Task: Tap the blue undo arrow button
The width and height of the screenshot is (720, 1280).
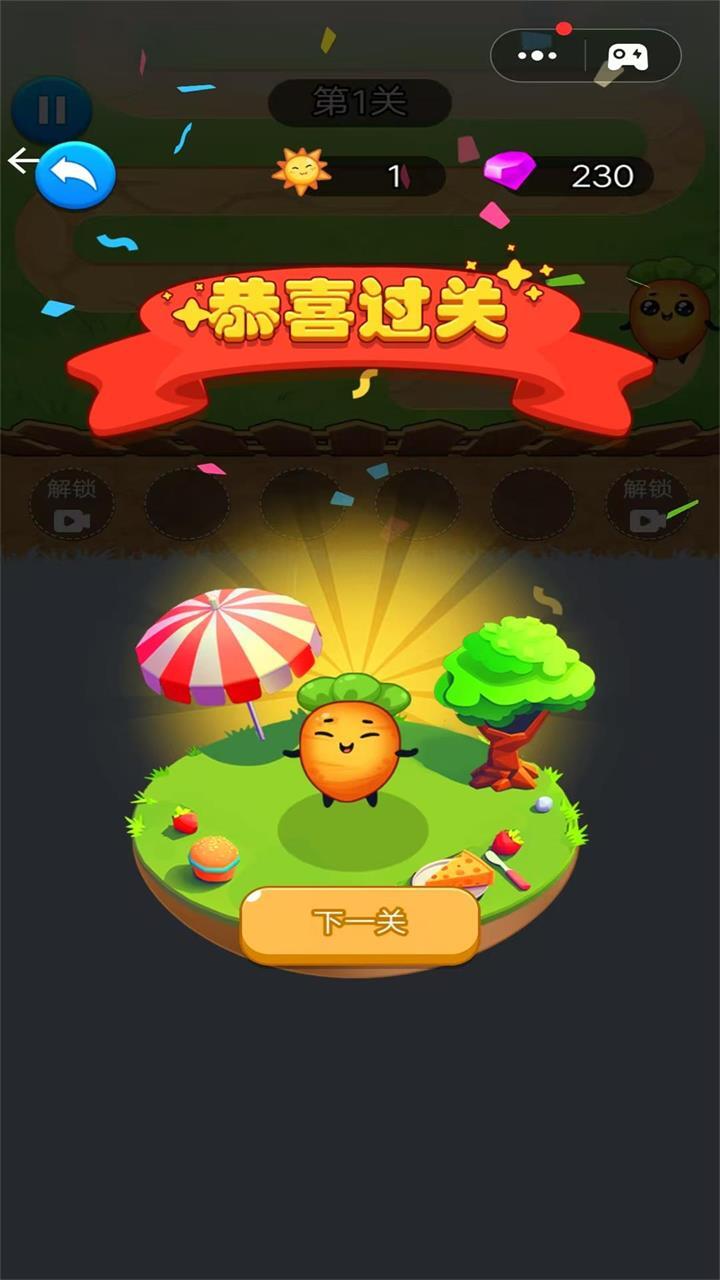Action: pos(76,176)
